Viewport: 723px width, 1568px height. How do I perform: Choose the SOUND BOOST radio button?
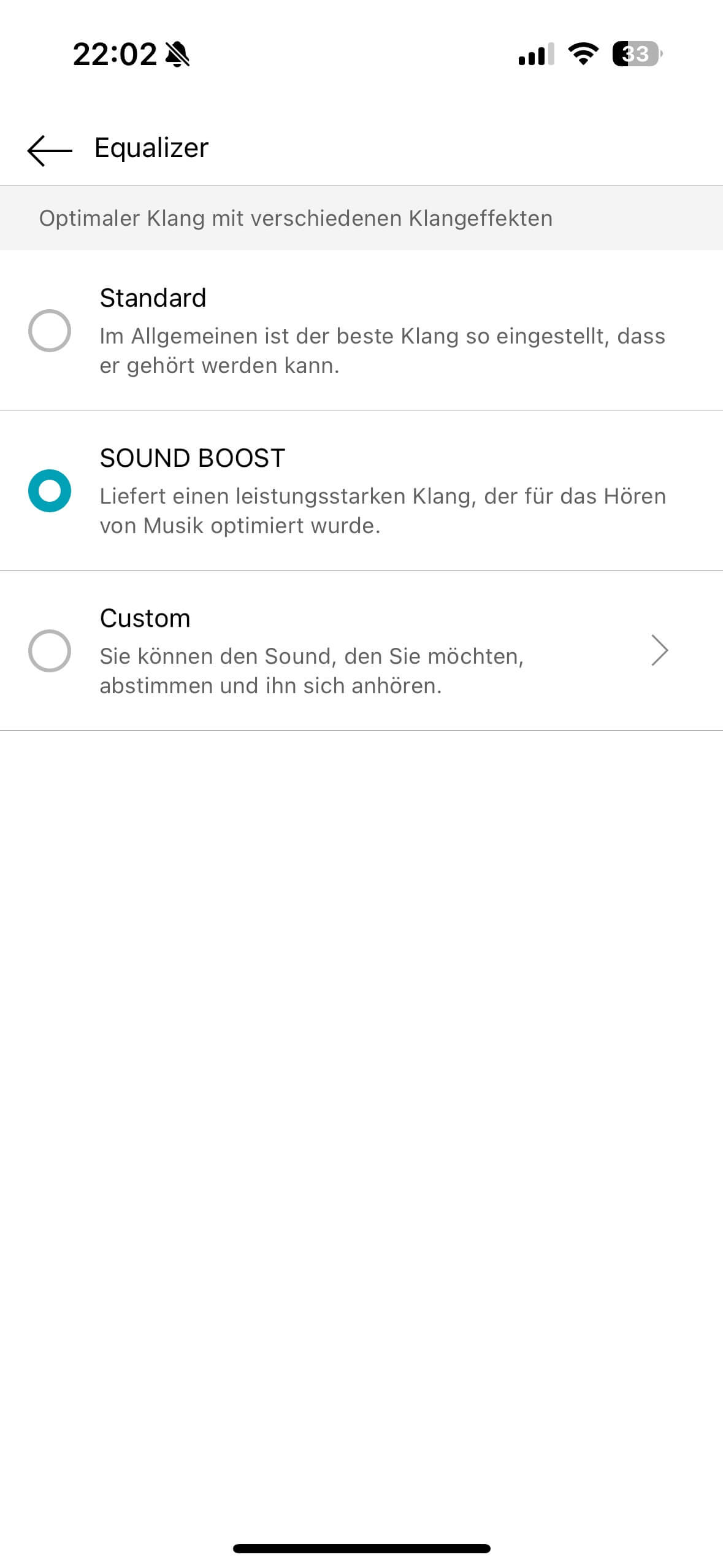pyautogui.click(x=50, y=491)
